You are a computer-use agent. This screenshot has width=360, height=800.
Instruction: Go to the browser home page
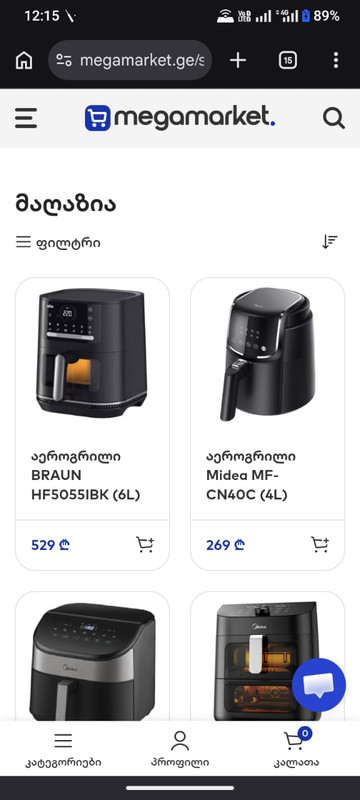(x=24, y=60)
